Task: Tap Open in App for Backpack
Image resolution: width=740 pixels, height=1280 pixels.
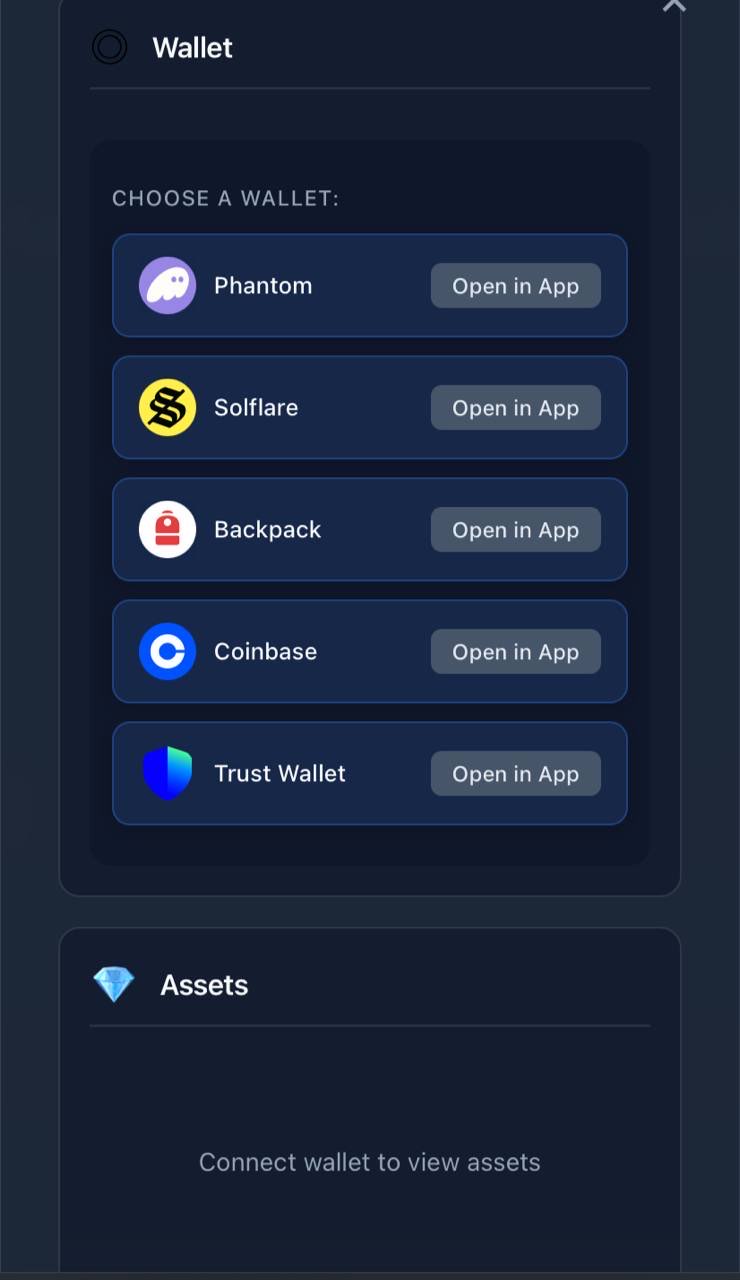Action: [x=515, y=530]
